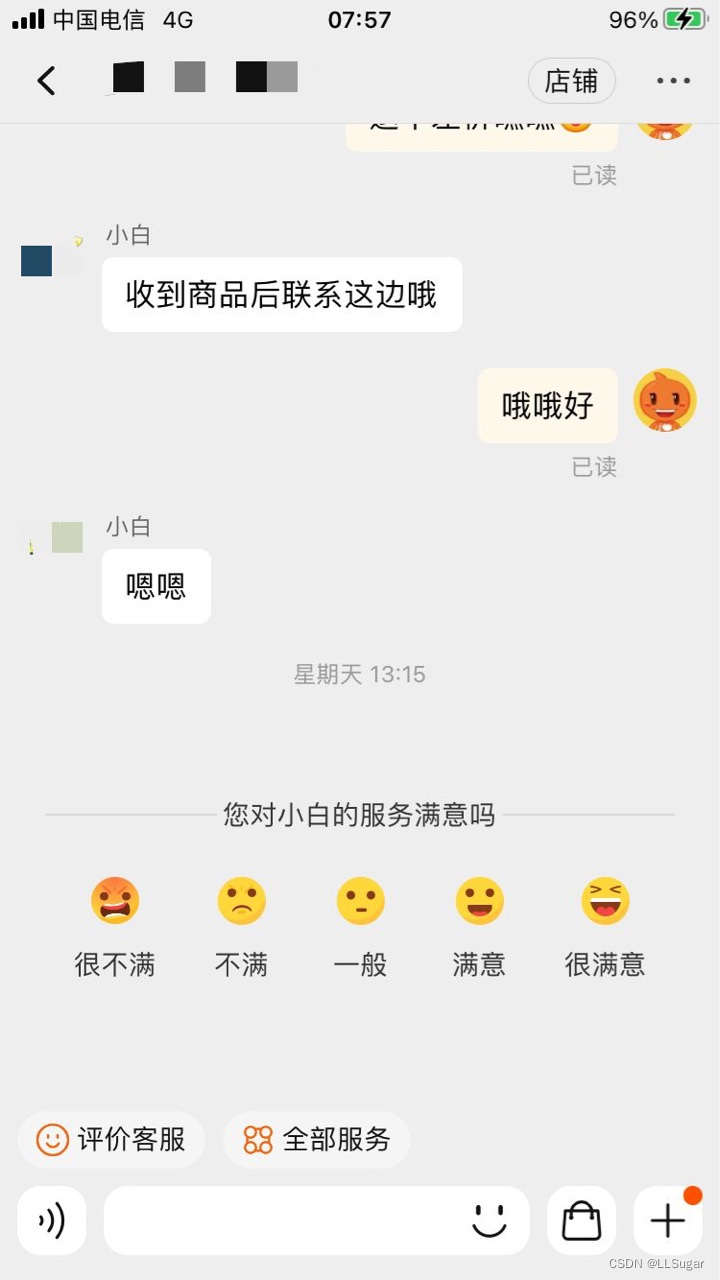
Task: Open the emoji picker
Action: click(x=489, y=1220)
